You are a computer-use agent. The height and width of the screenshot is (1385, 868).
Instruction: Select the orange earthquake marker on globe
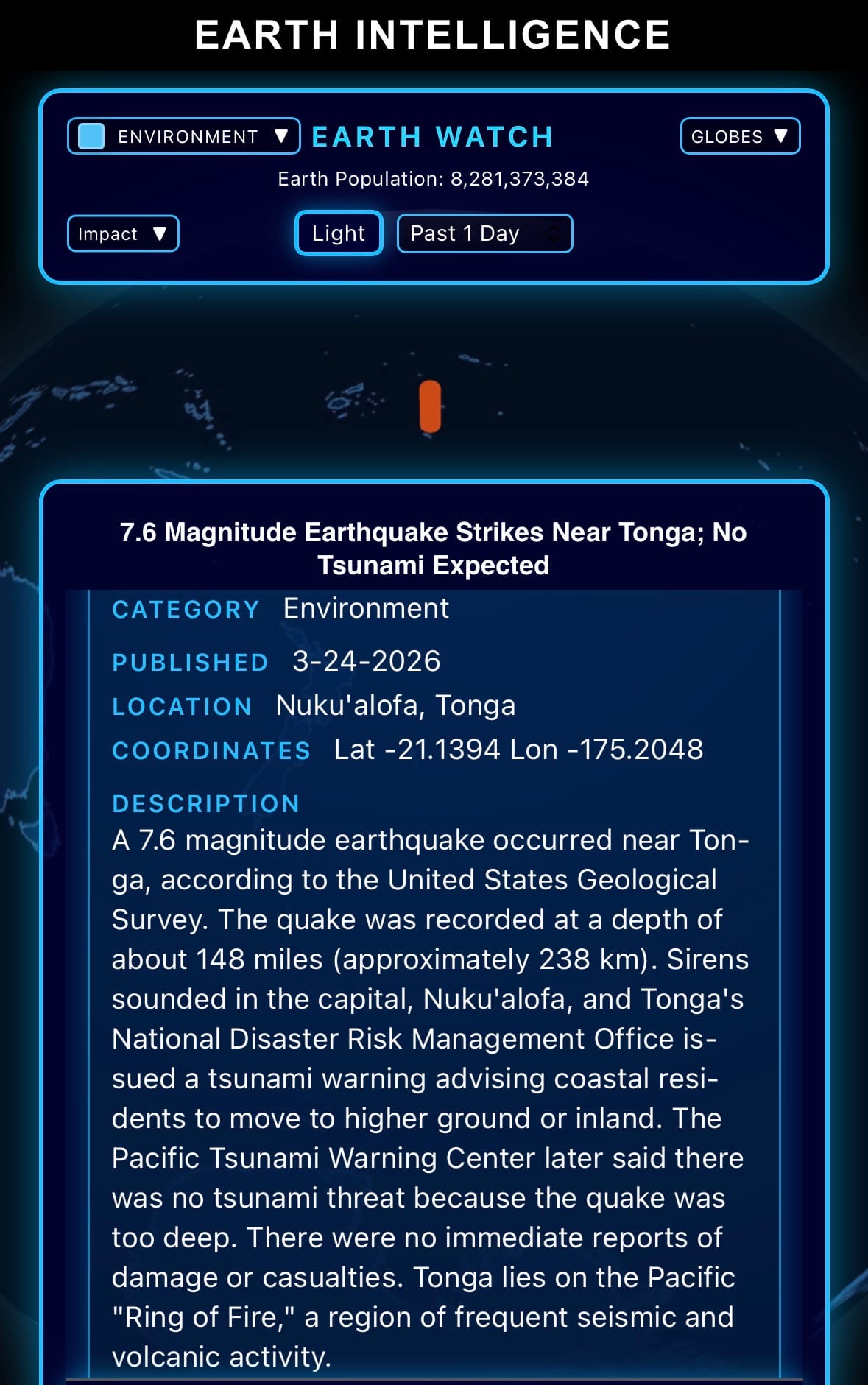coord(430,406)
